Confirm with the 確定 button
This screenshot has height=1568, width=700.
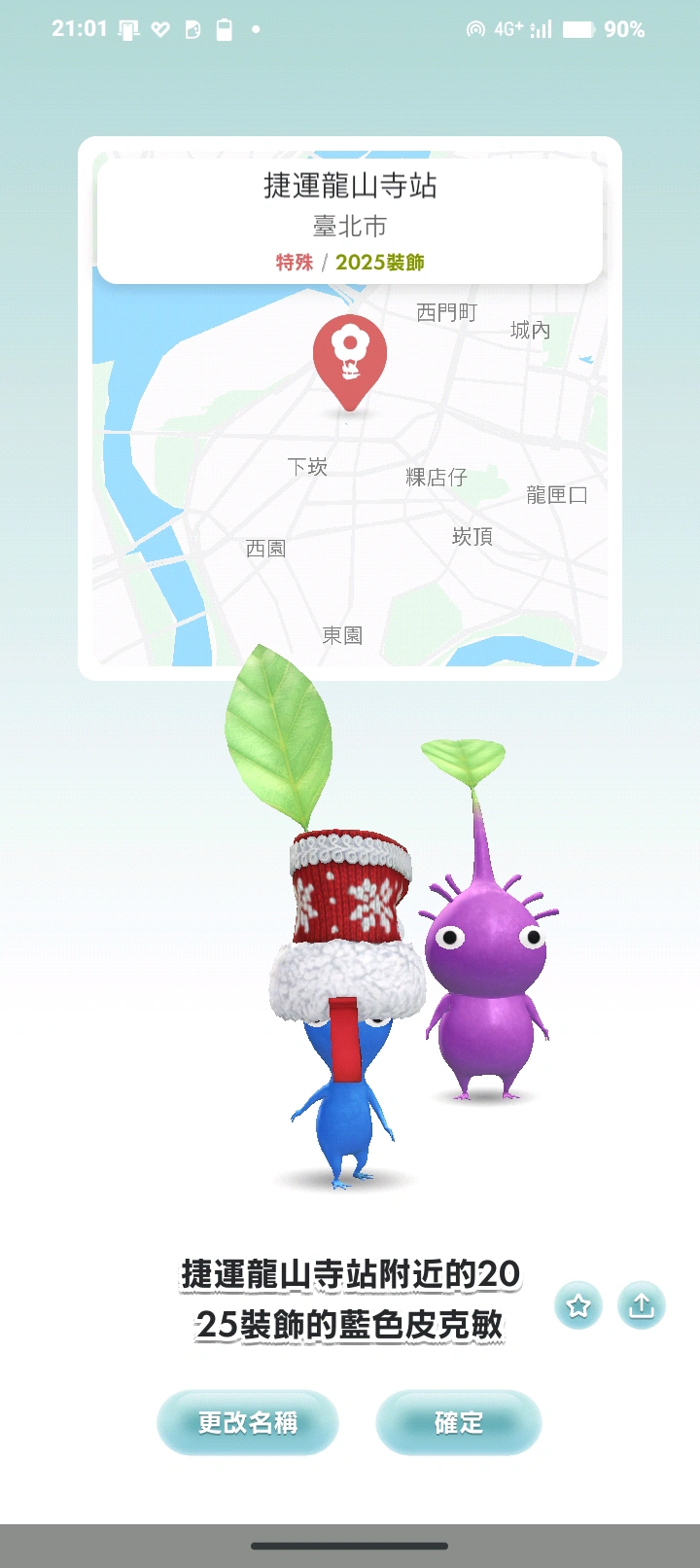pyautogui.click(x=458, y=1422)
